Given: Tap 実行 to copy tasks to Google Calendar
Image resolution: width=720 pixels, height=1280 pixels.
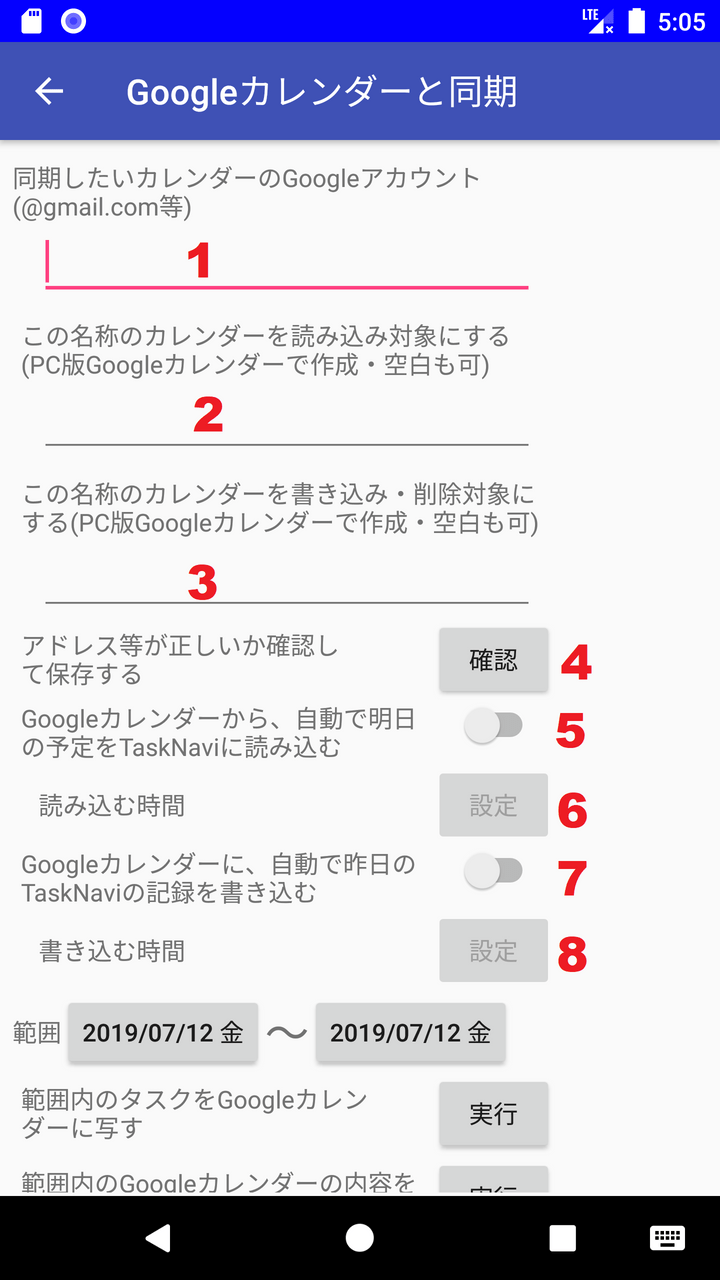Looking at the screenshot, I should pyautogui.click(x=493, y=1114).
